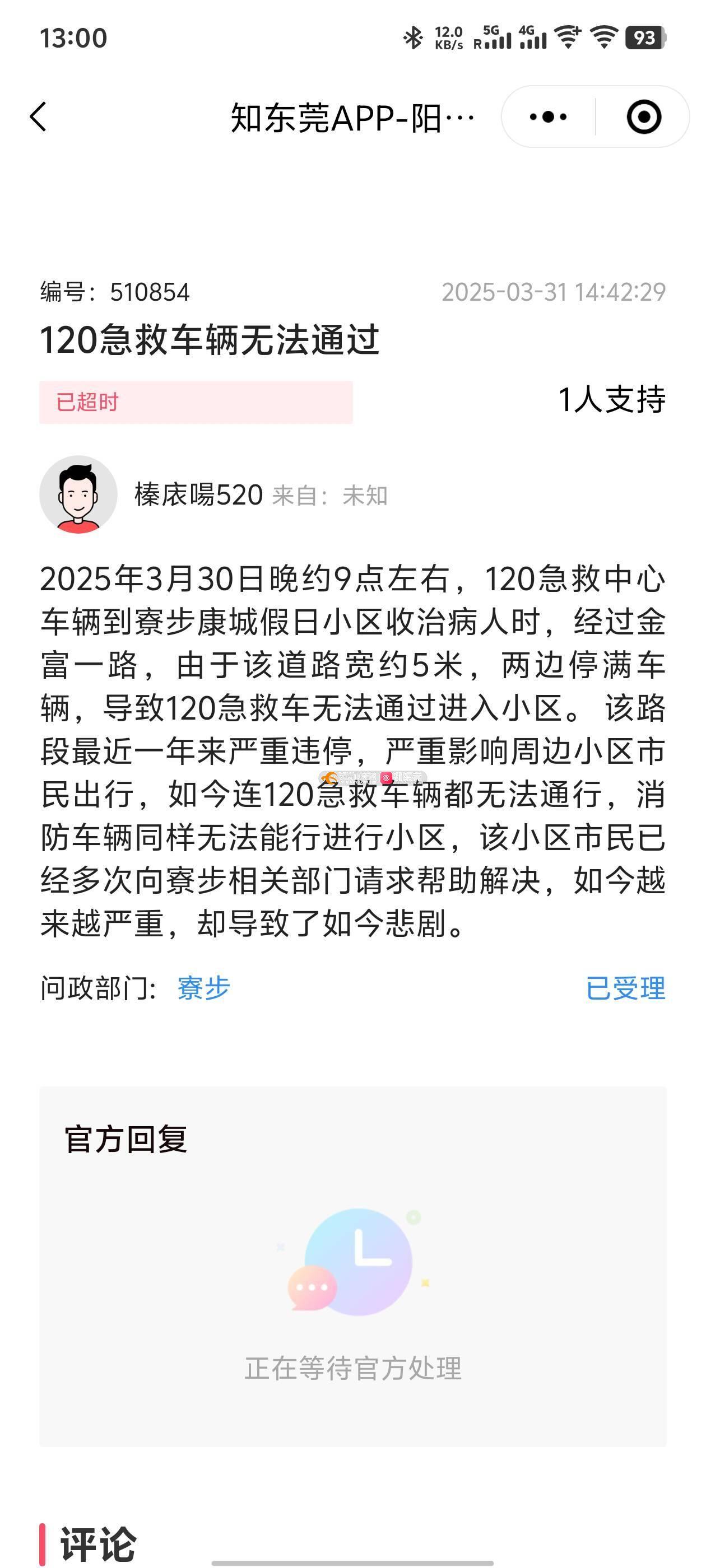The image size is (706, 1568).
Task: Open the mini program three-dot menu
Action: pos(547,116)
